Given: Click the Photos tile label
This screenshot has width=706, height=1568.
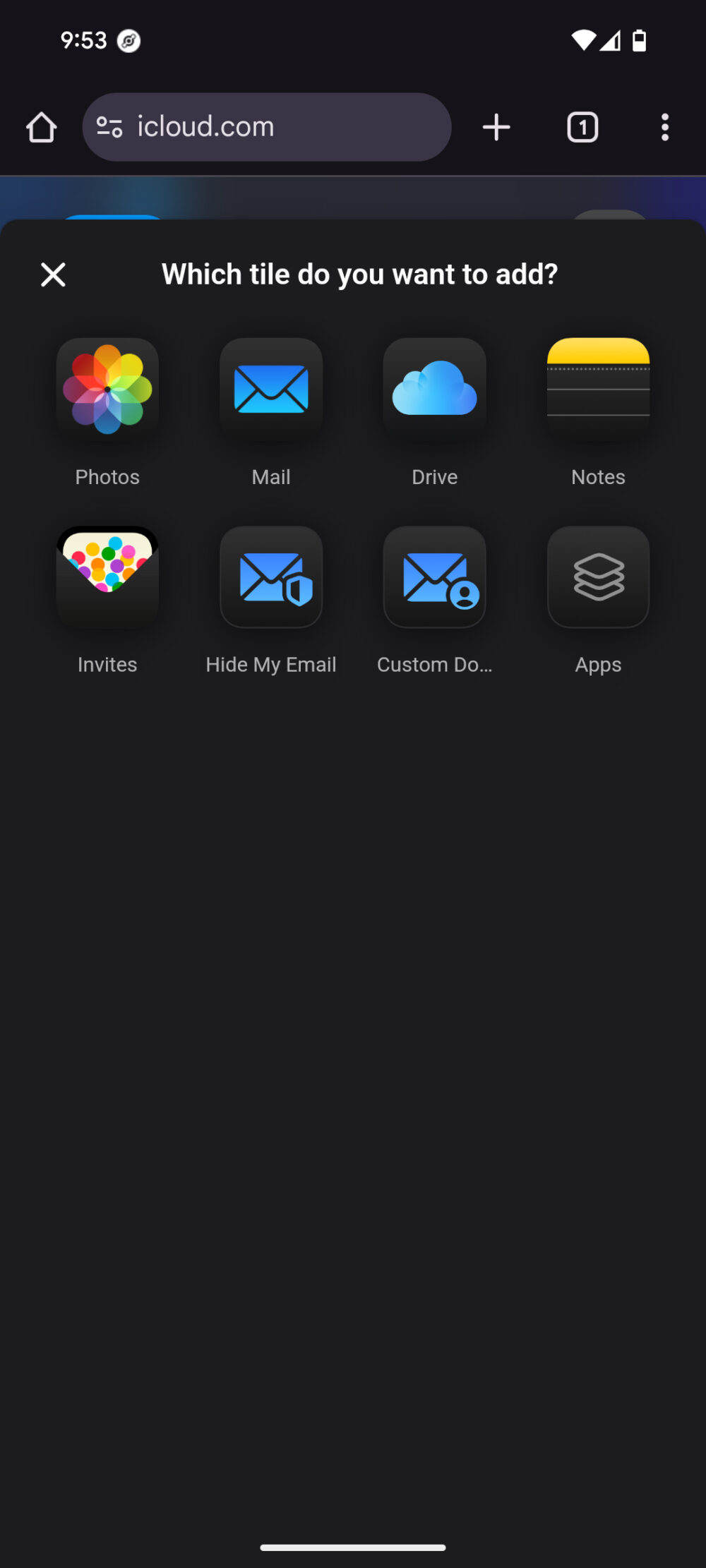Looking at the screenshot, I should click(x=107, y=476).
